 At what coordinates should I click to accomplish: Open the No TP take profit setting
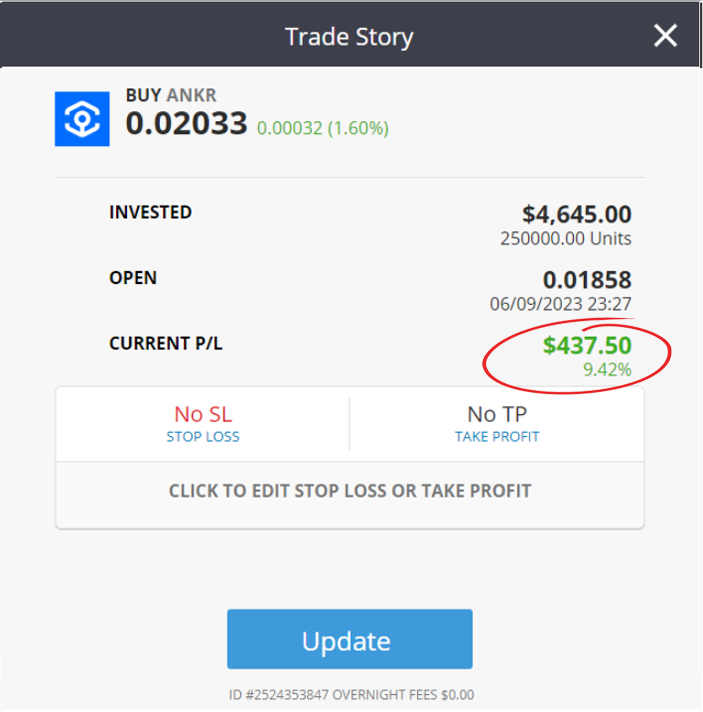point(497,423)
